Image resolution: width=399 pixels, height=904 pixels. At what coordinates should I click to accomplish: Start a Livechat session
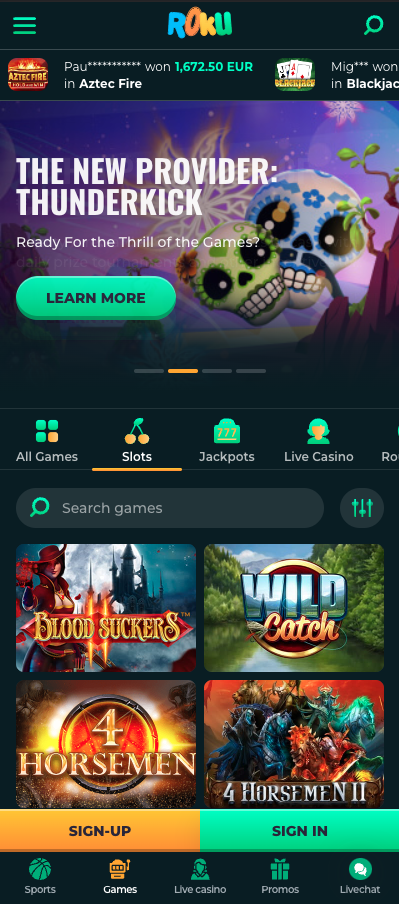(360, 876)
